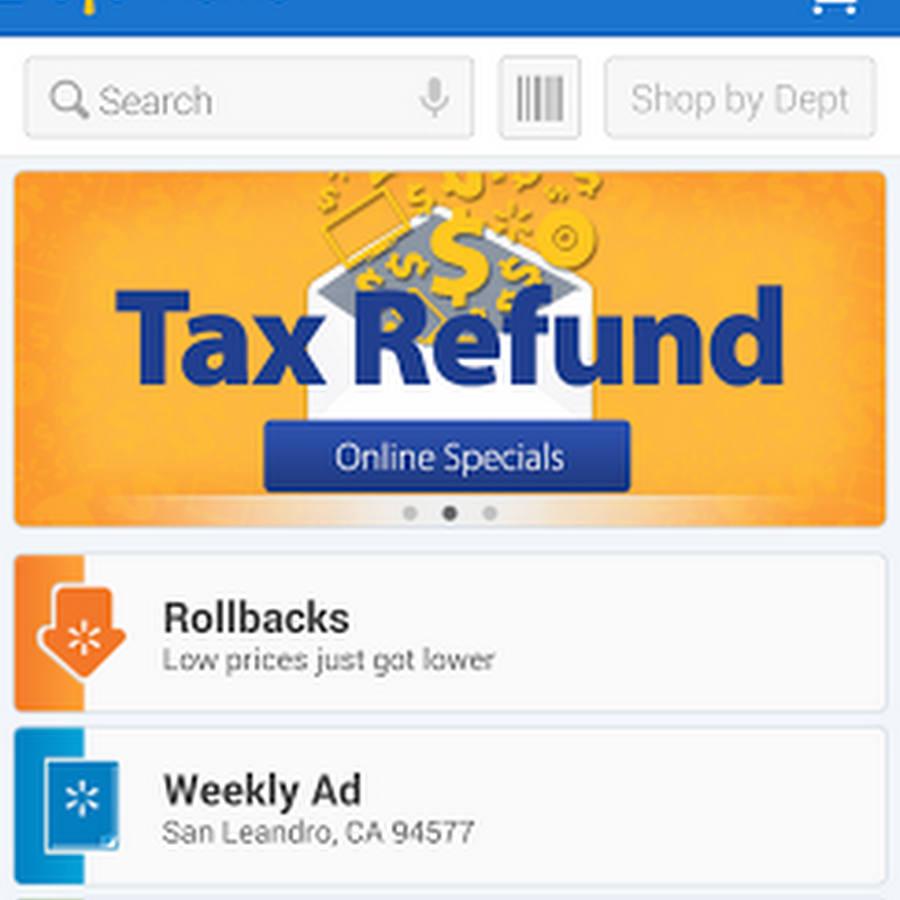The width and height of the screenshot is (900, 900).
Task: Open Shop by Dept
Action: point(740,98)
